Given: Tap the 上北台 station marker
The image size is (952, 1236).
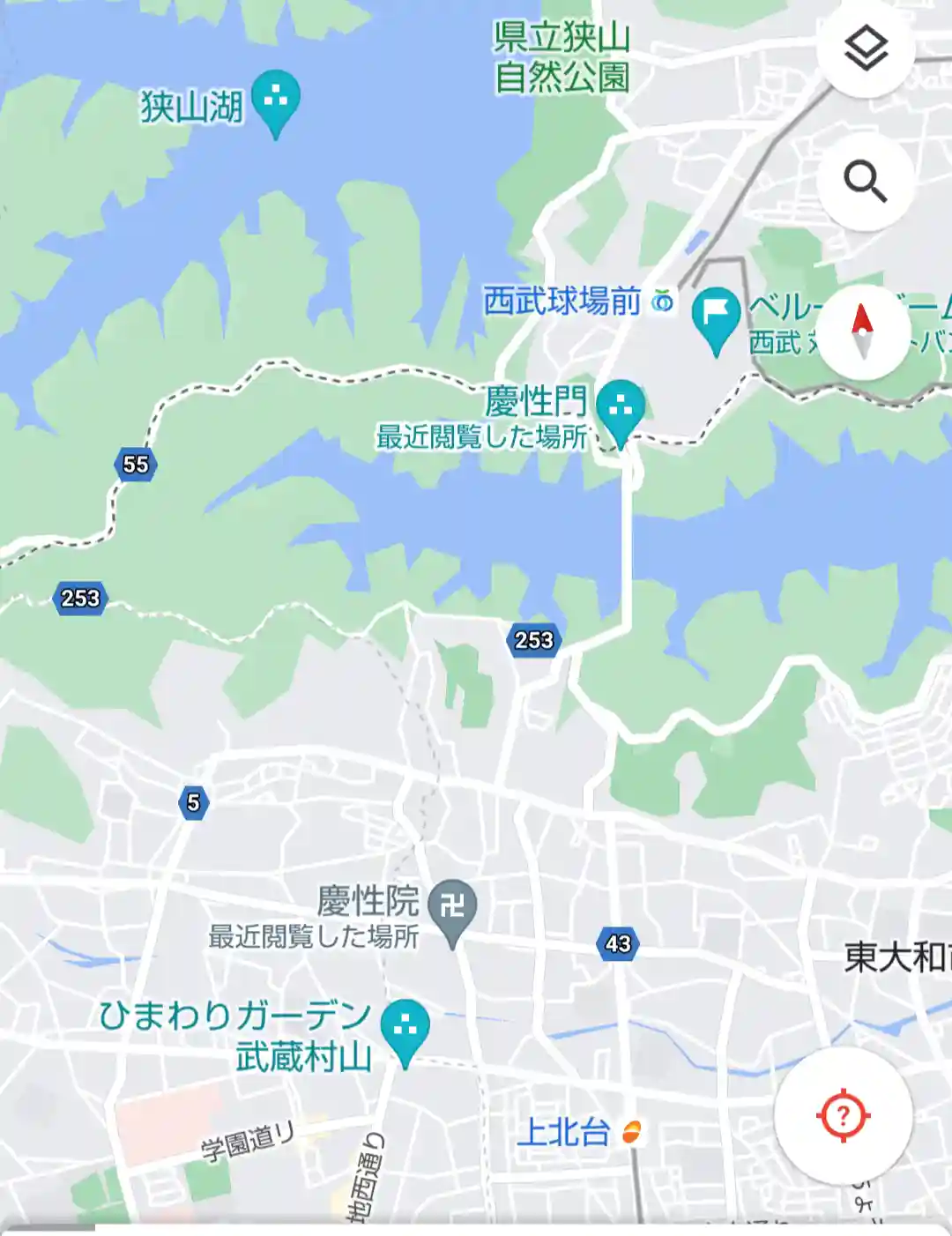Looking at the screenshot, I should tap(631, 1132).
